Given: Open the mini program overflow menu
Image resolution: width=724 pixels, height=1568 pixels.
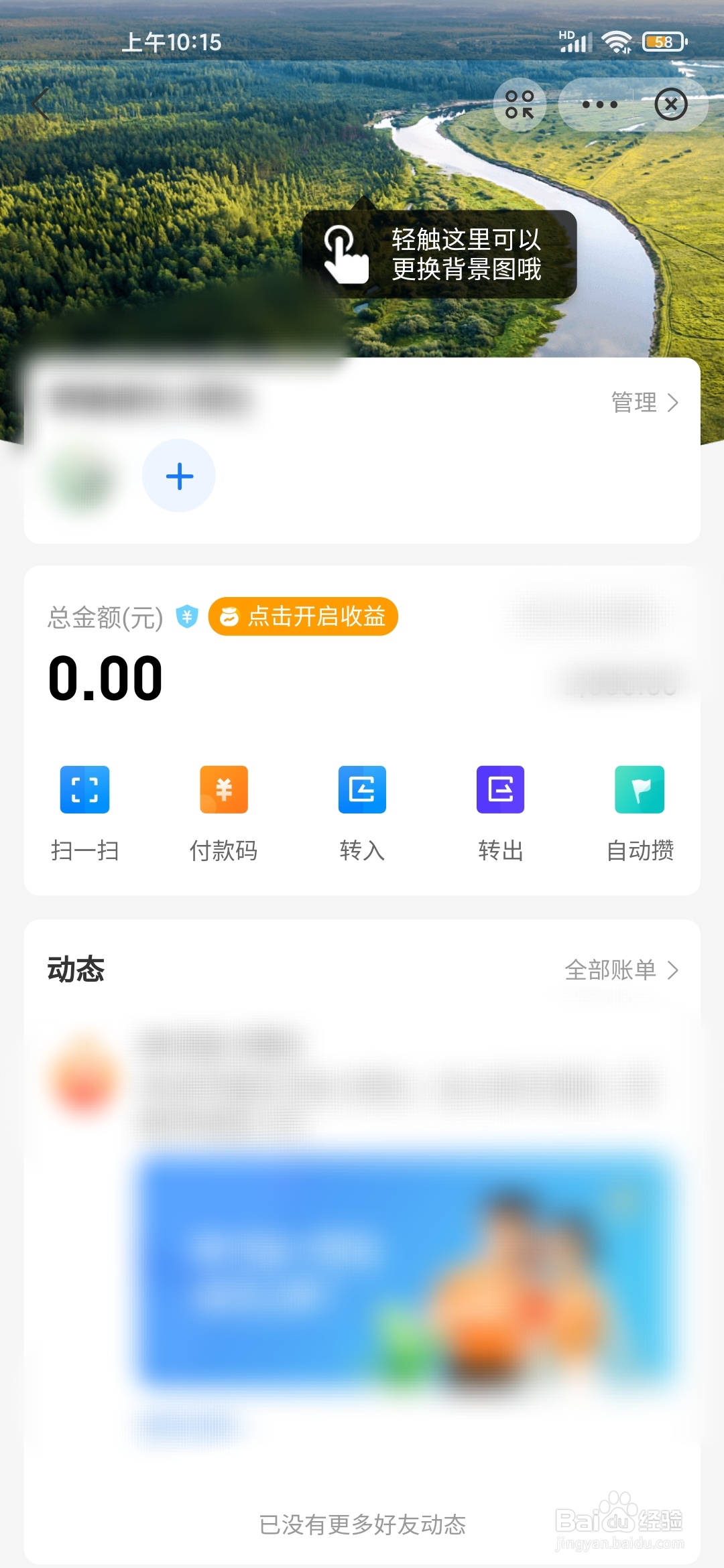Looking at the screenshot, I should [599, 105].
